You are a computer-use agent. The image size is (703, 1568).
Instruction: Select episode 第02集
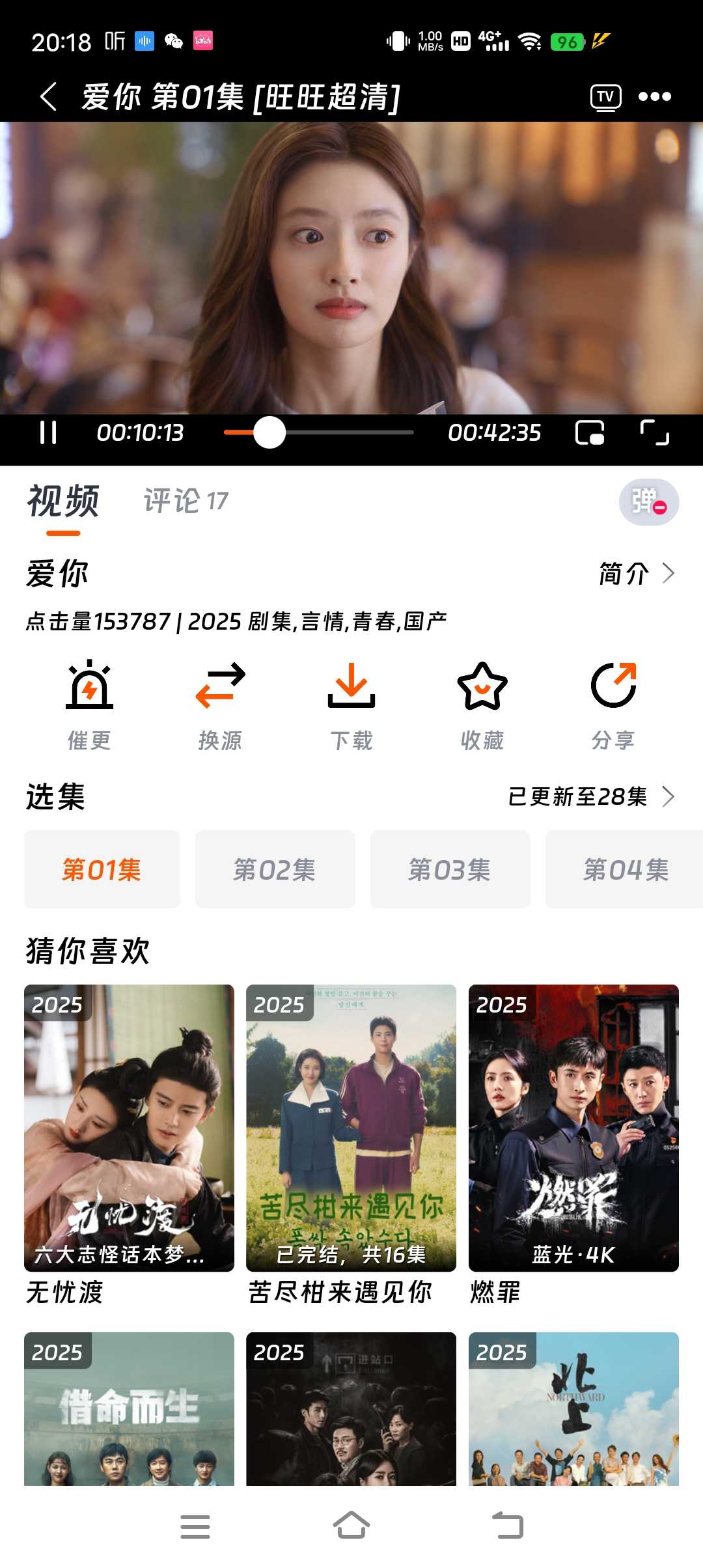click(x=275, y=869)
